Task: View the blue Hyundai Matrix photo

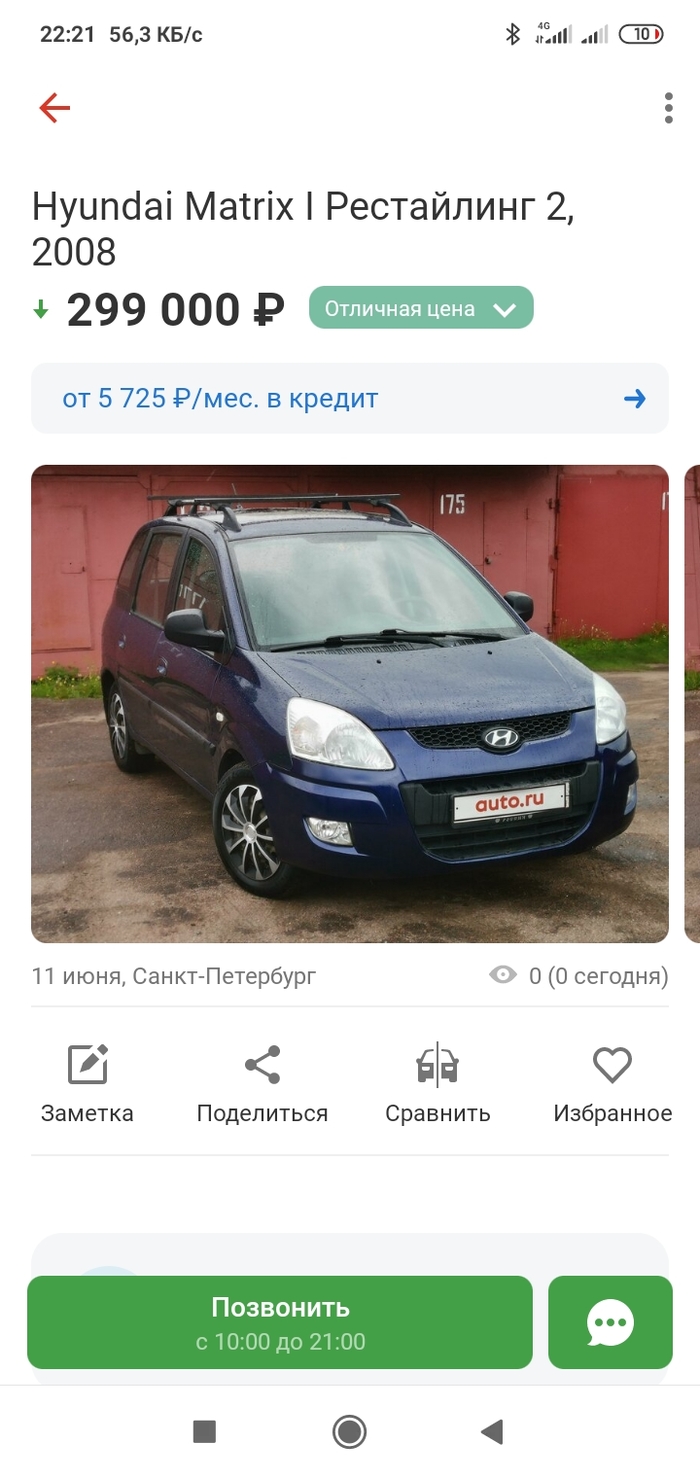Action: (349, 703)
